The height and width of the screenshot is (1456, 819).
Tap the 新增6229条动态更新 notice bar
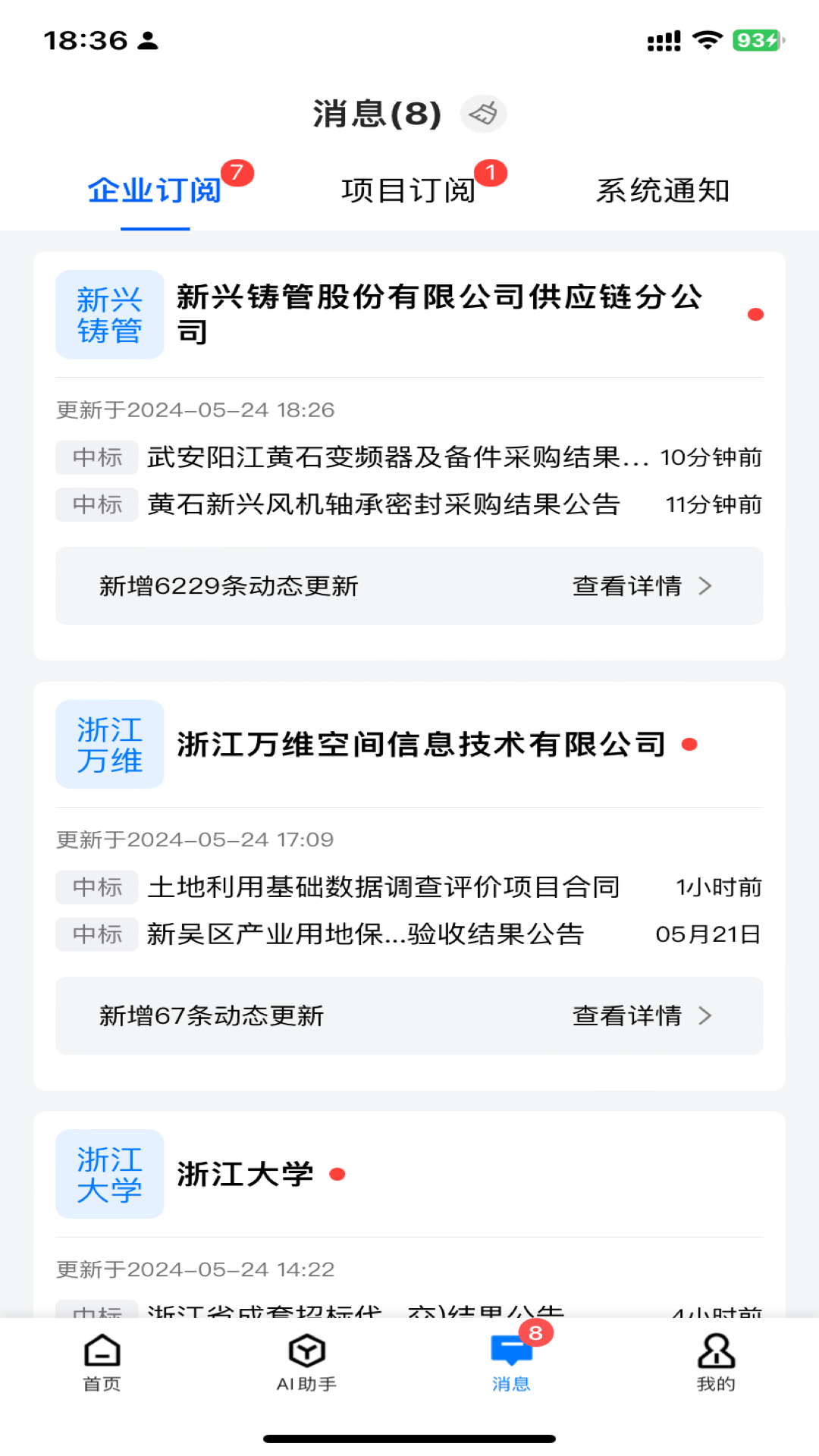pyautogui.click(x=229, y=585)
